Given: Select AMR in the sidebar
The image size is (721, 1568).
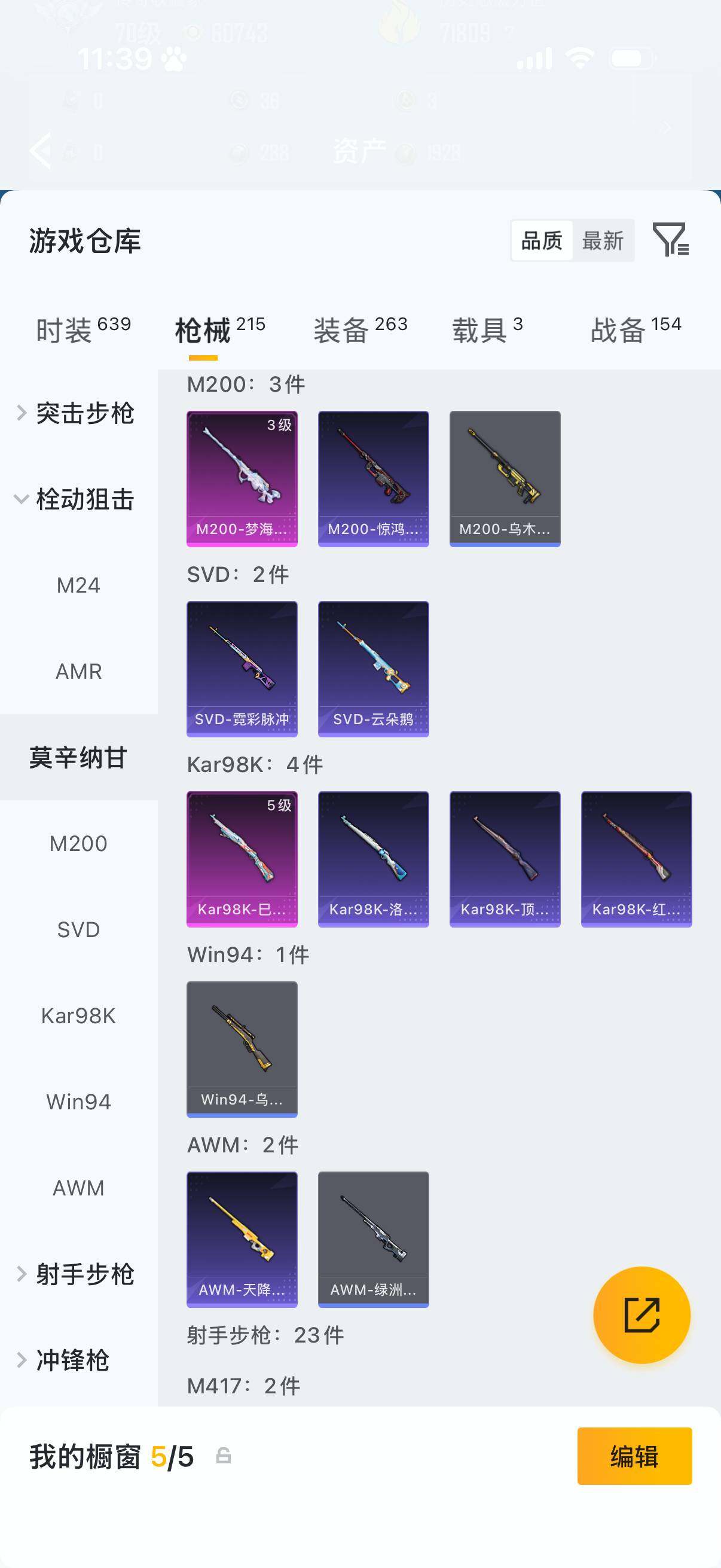Looking at the screenshot, I should [78, 672].
